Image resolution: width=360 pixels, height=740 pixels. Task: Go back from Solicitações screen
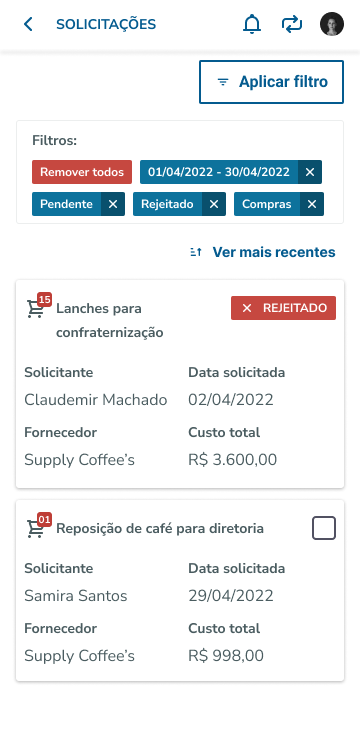click(x=28, y=24)
